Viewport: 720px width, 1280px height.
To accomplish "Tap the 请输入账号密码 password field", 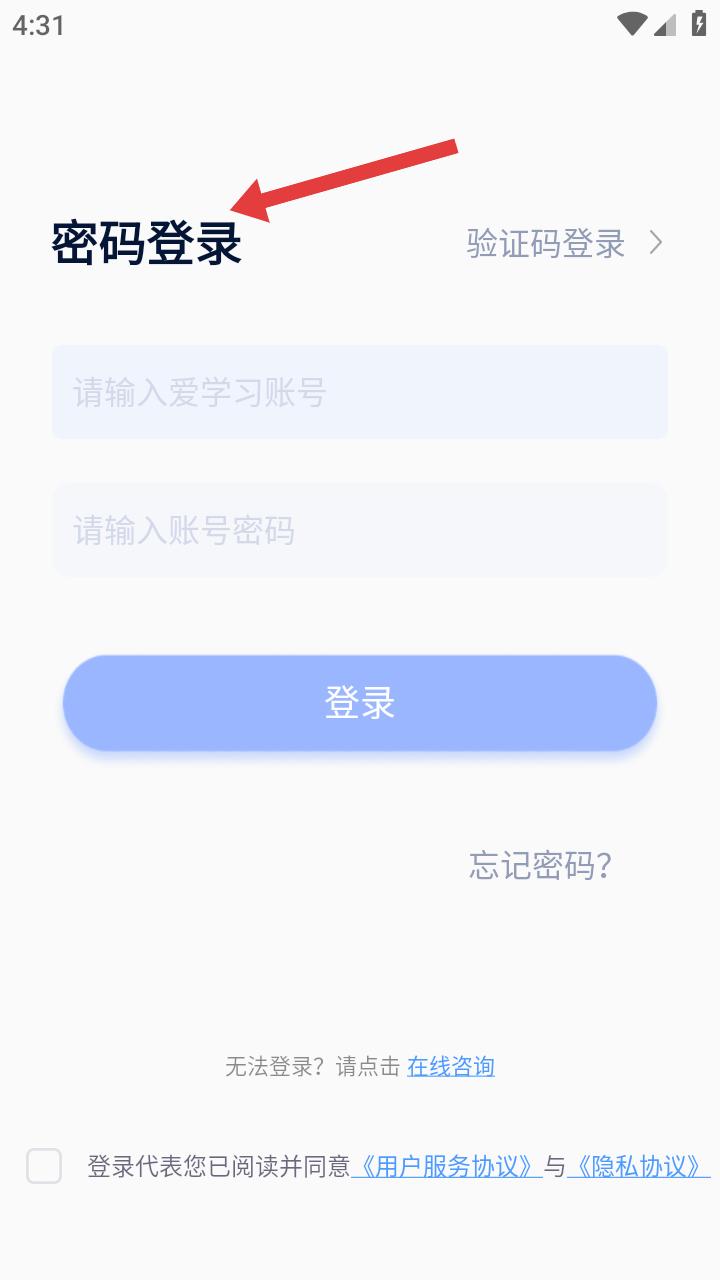I will point(360,530).
